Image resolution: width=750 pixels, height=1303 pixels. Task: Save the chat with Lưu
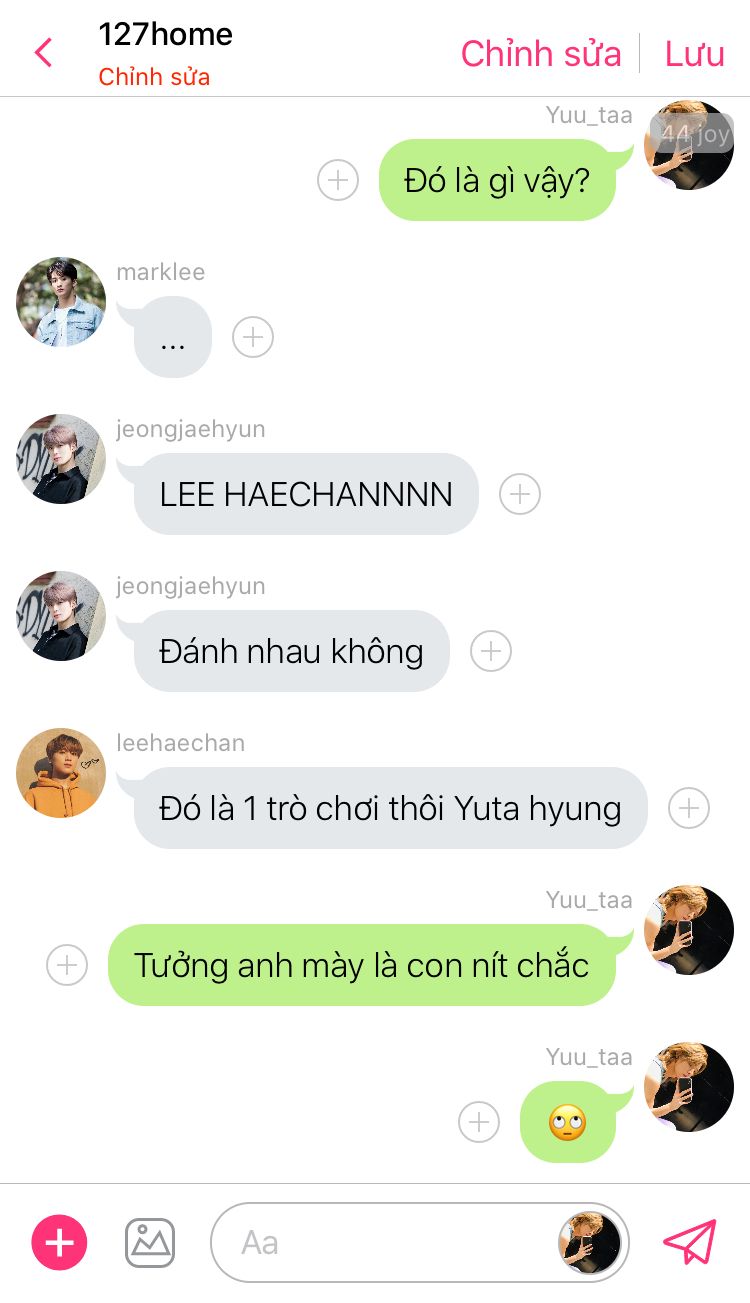(x=694, y=53)
